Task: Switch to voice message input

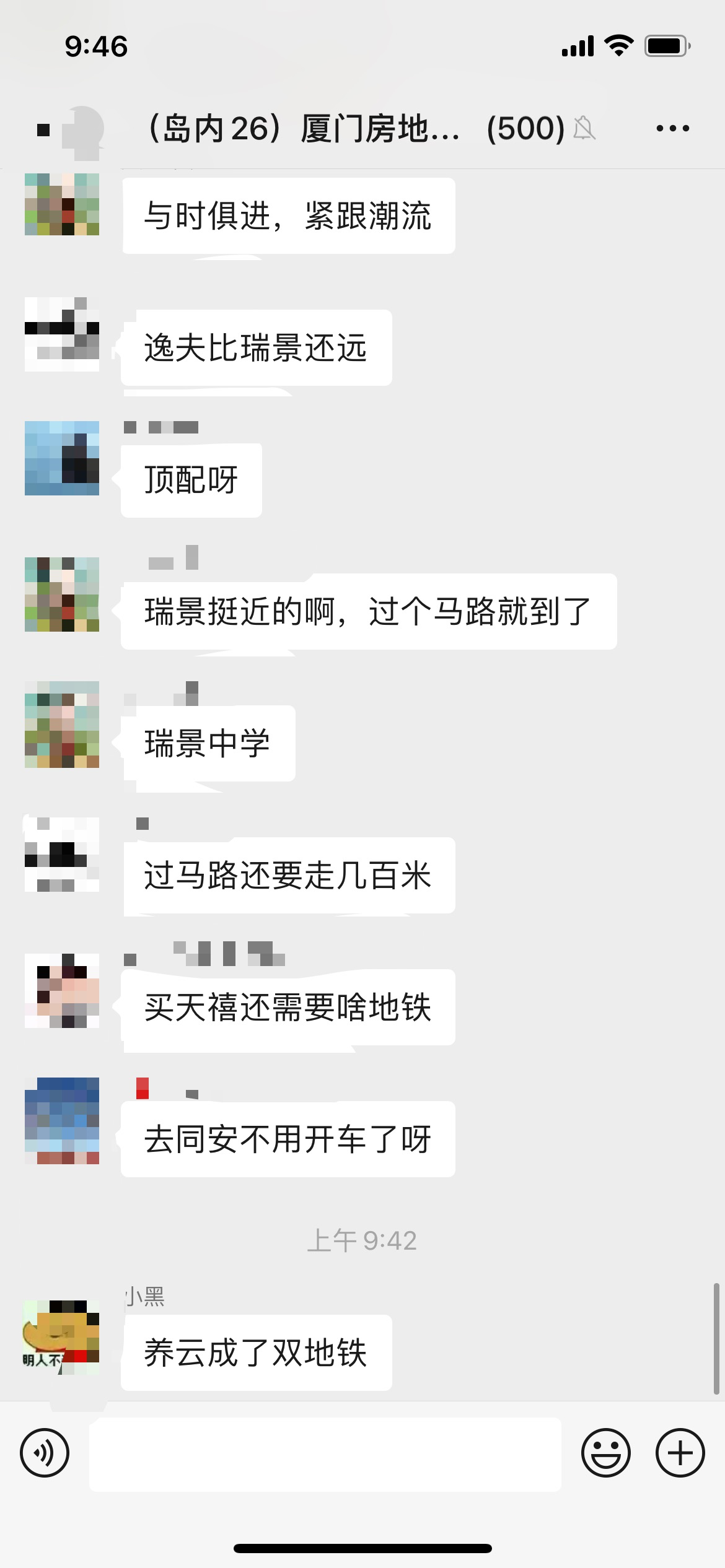Action: [45, 1453]
